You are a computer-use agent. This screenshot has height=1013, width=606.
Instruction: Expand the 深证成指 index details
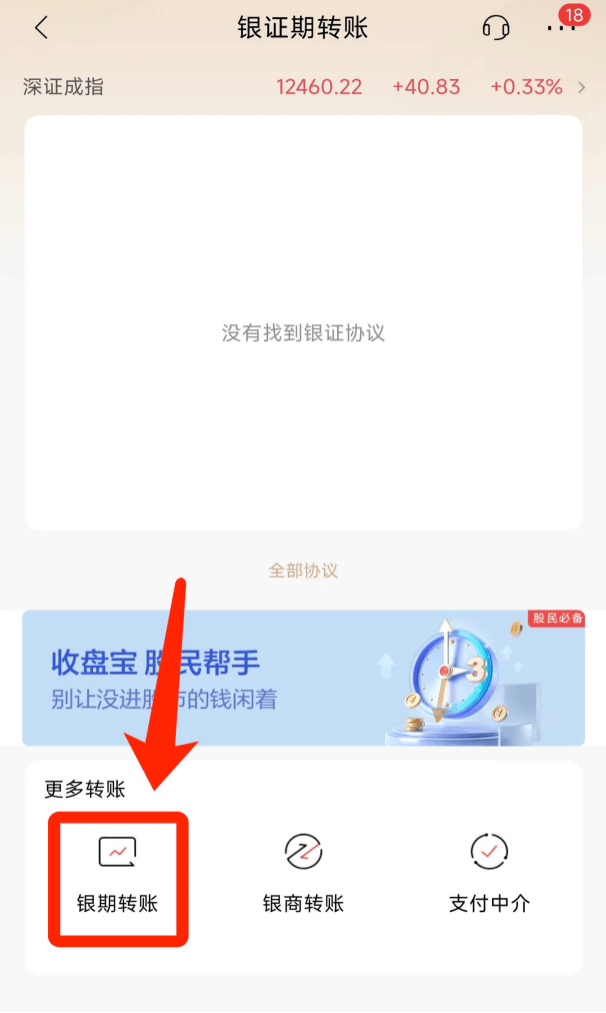[582, 88]
